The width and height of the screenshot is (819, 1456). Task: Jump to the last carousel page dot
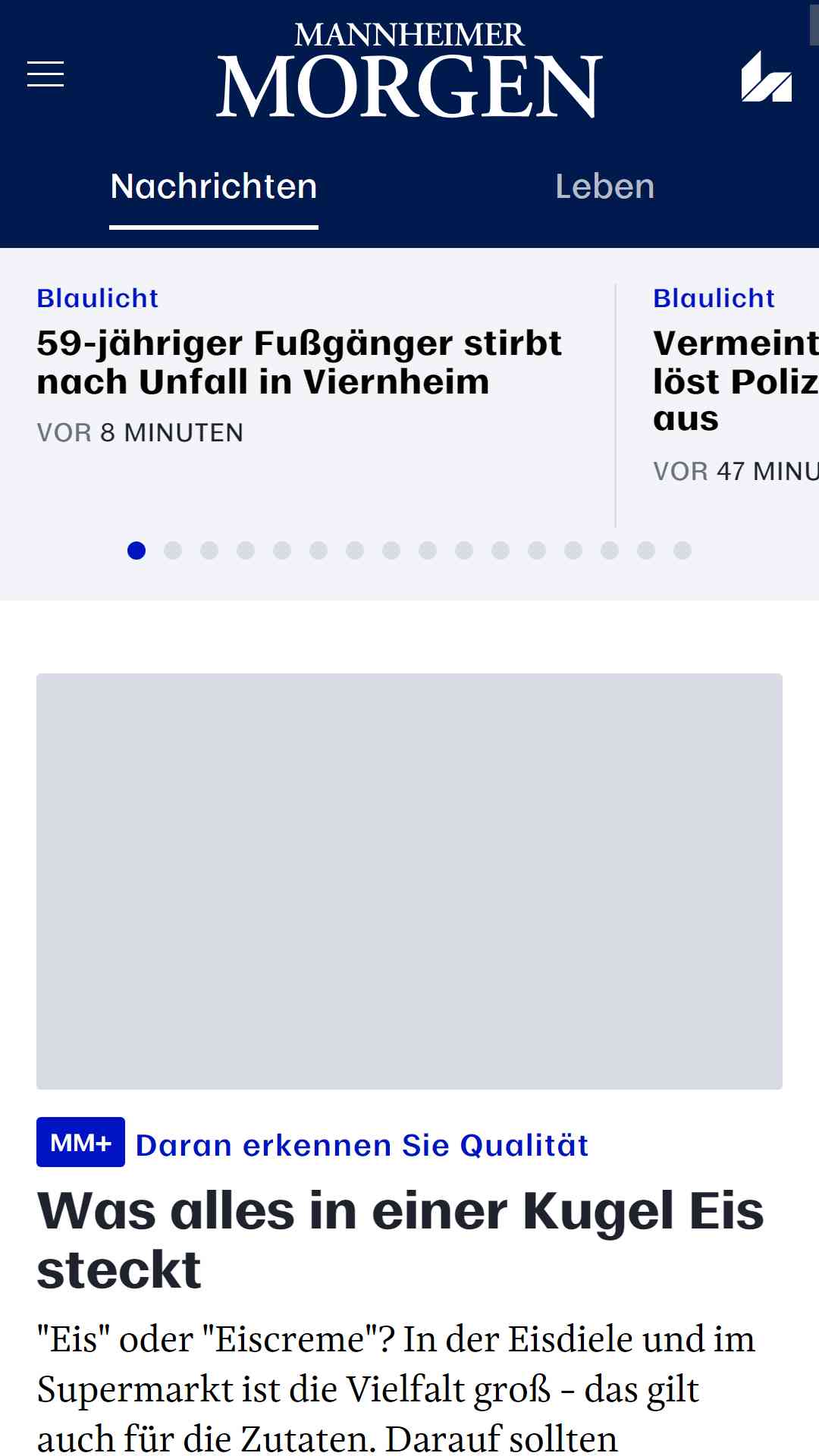click(x=682, y=551)
